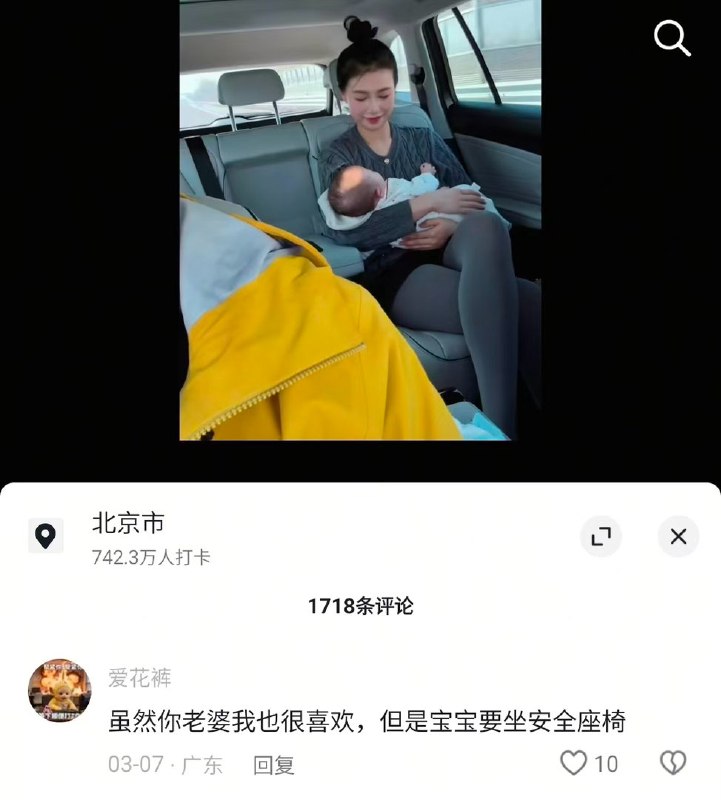Close the comments panel

[x=678, y=537]
